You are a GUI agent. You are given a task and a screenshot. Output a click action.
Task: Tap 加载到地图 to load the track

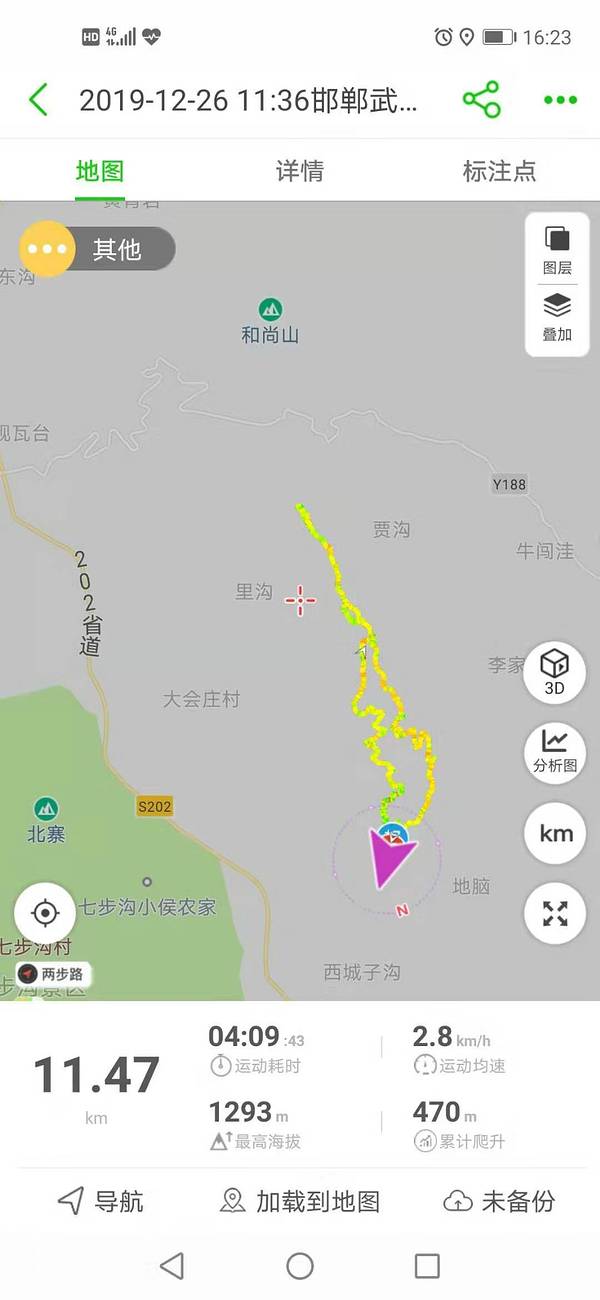coord(300,1201)
